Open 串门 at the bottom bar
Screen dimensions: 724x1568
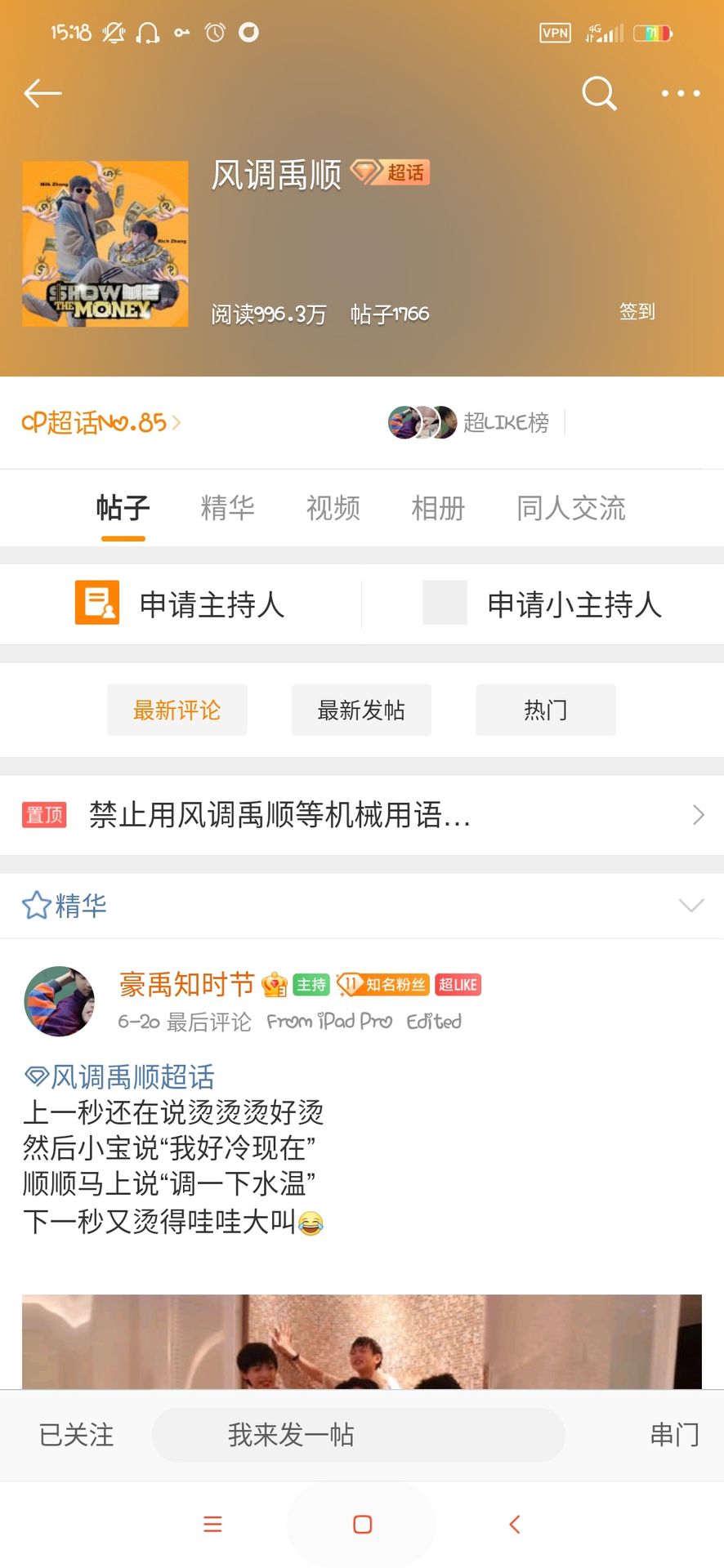(673, 1435)
